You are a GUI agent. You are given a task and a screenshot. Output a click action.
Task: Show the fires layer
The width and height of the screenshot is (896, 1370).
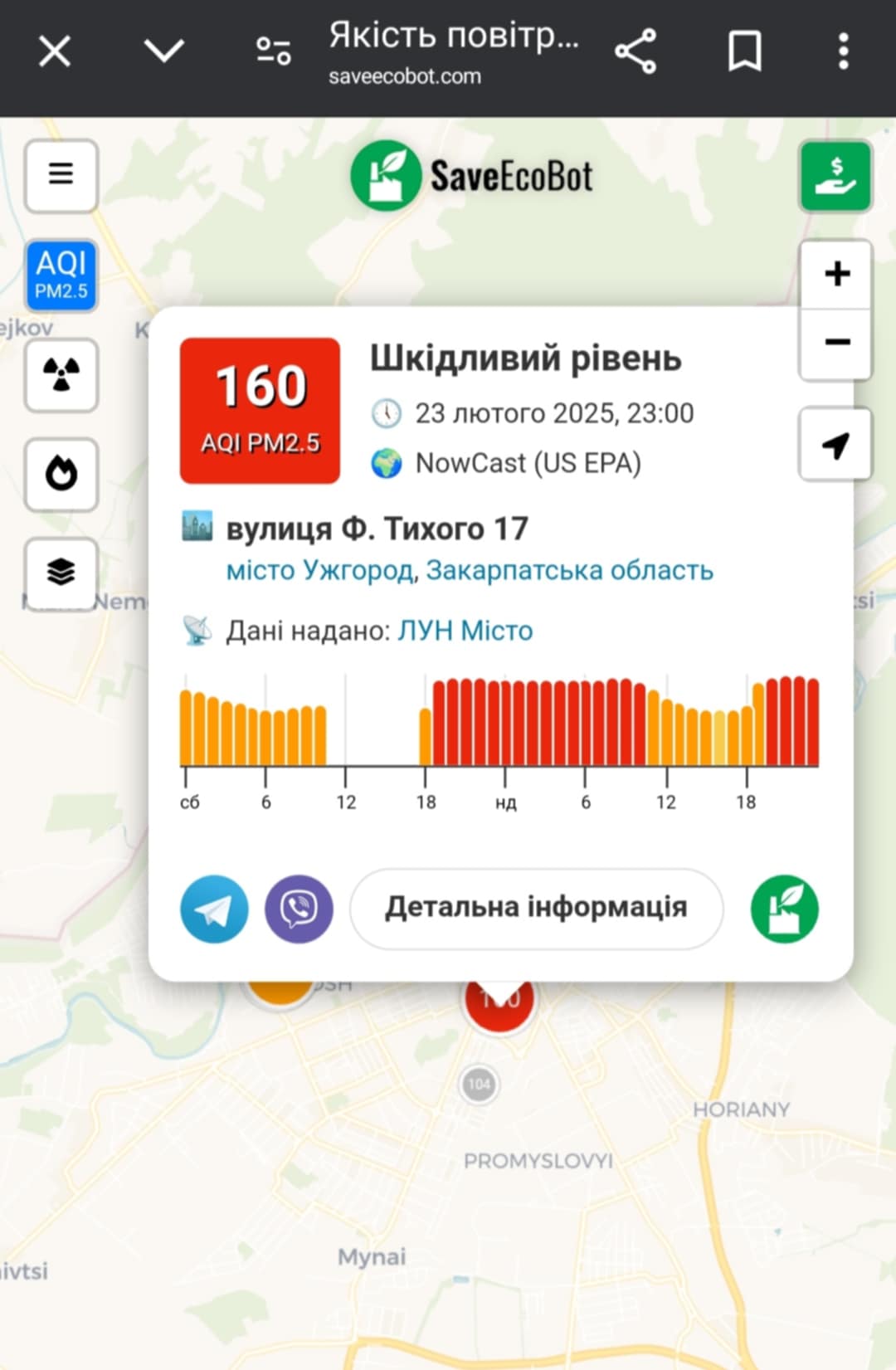(61, 474)
